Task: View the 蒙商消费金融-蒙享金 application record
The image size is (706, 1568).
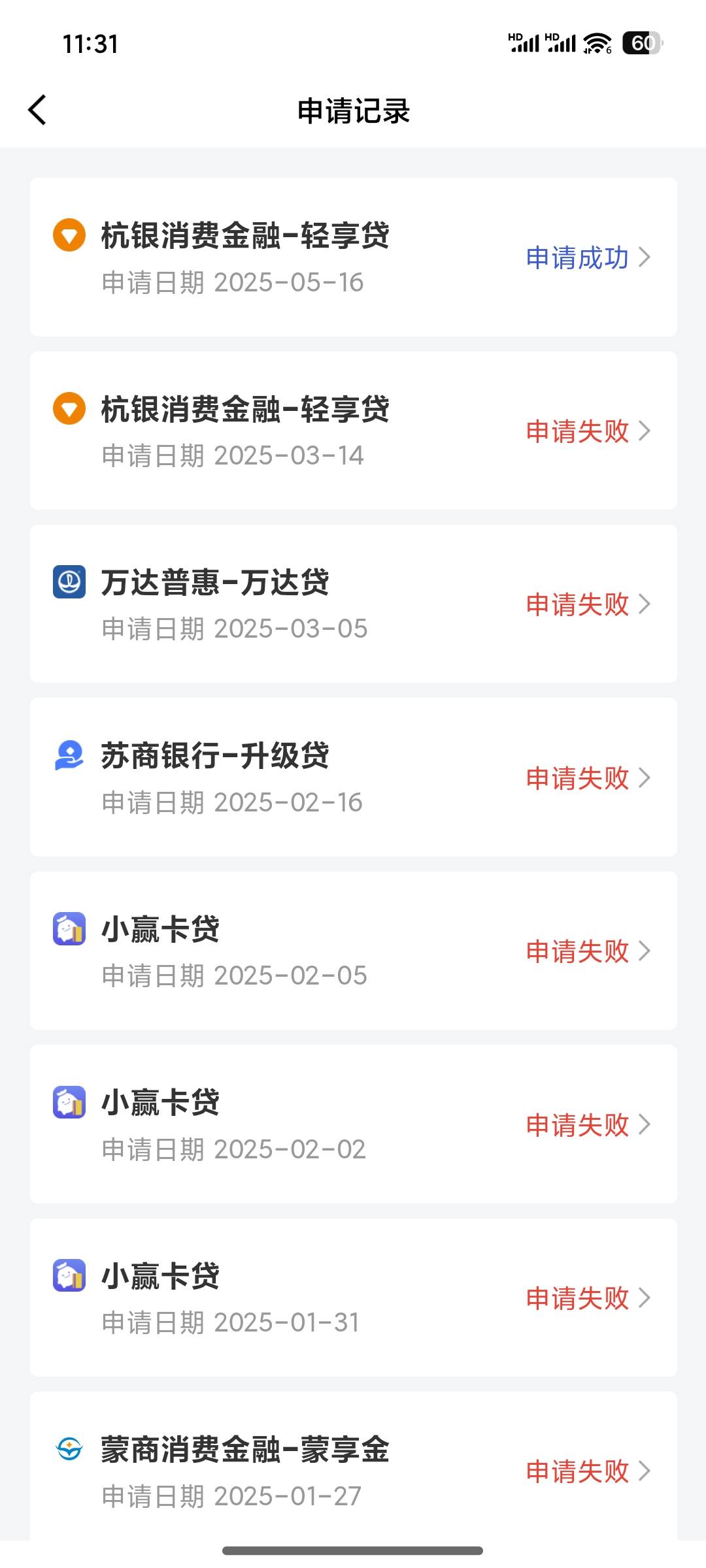Action: (x=353, y=1467)
